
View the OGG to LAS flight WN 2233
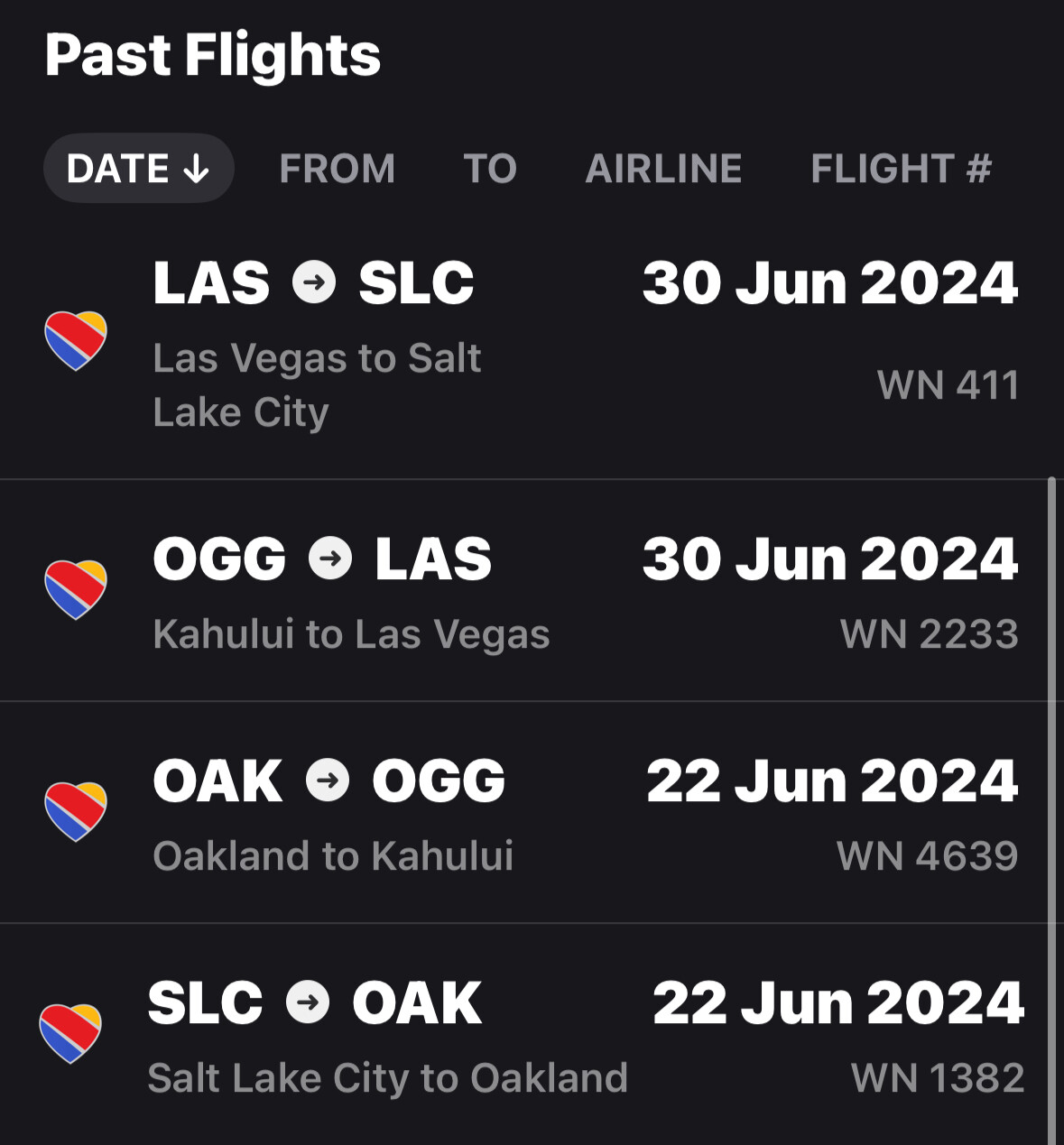[532, 591]
